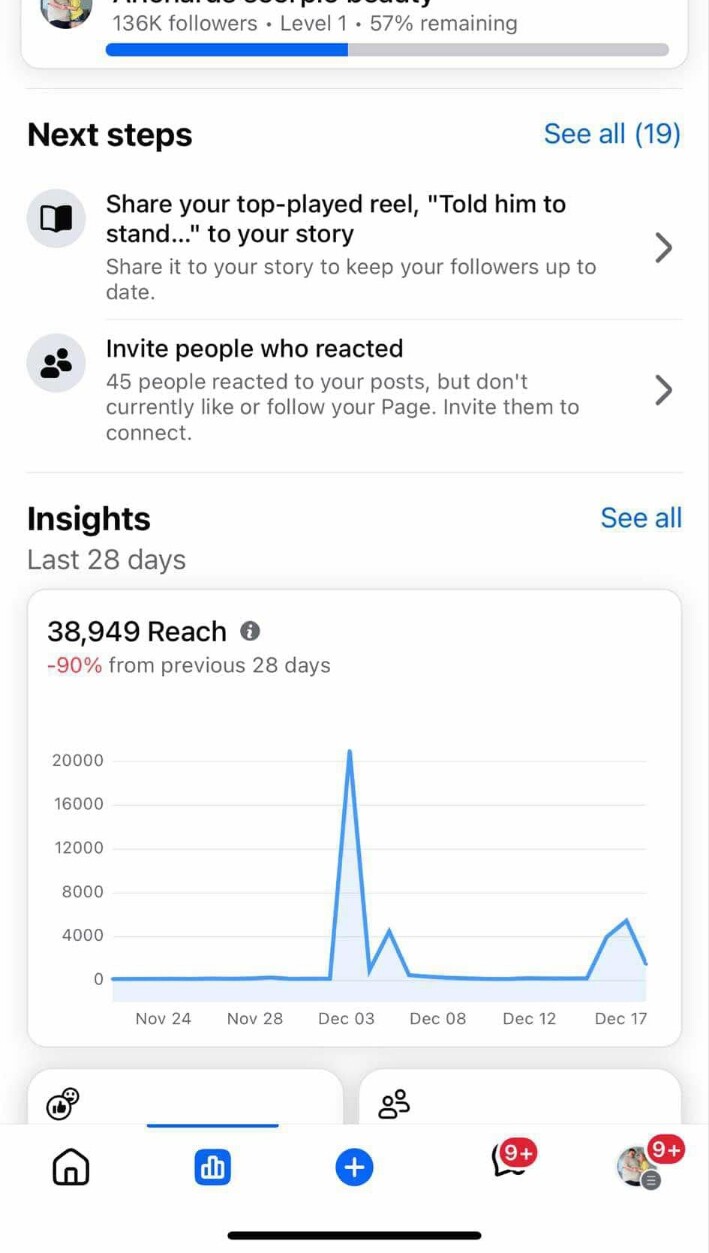Select the insights dashboard tab

coord(212,1166)
